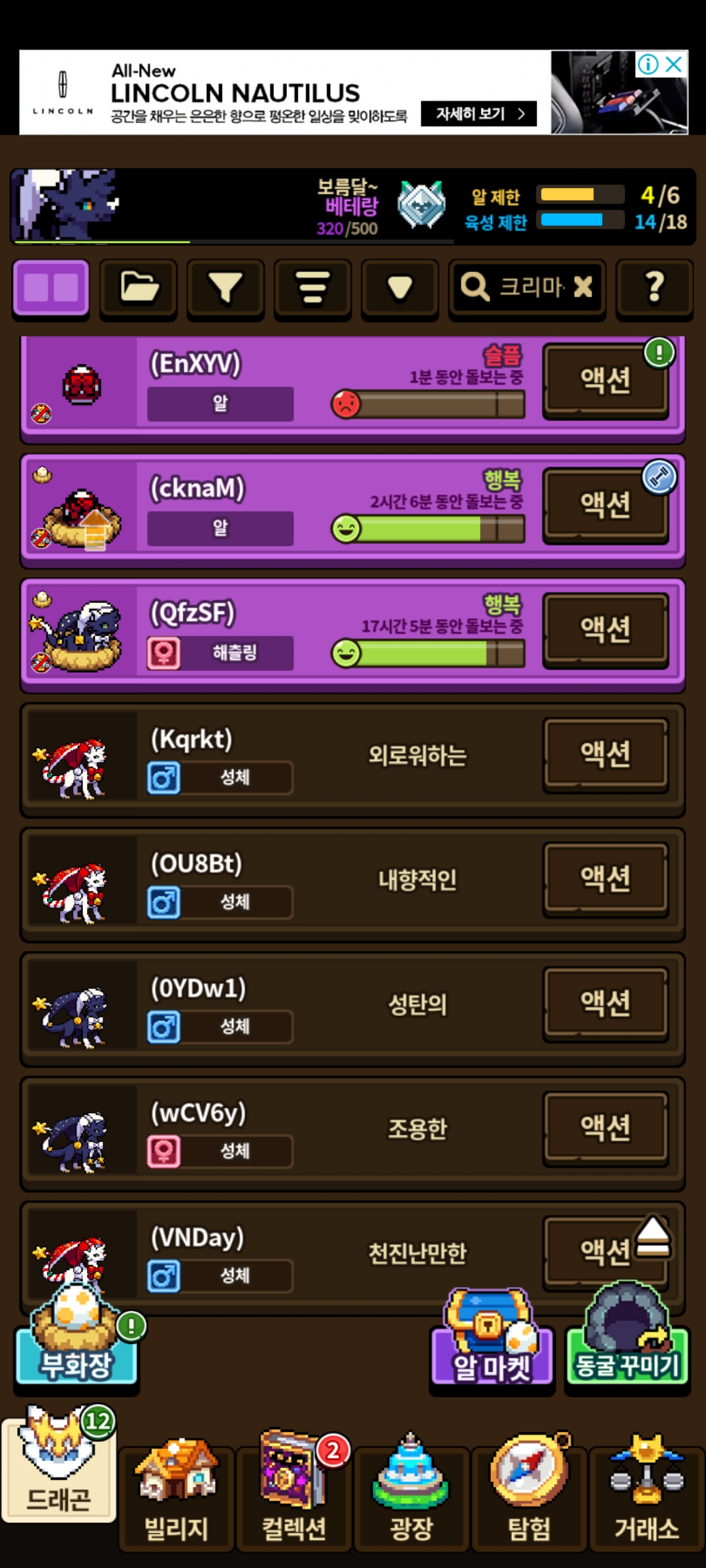The height and width of the screenshot is (1568, 706).
Task: Tap the heart favorites filter
Action: (400, 288)
